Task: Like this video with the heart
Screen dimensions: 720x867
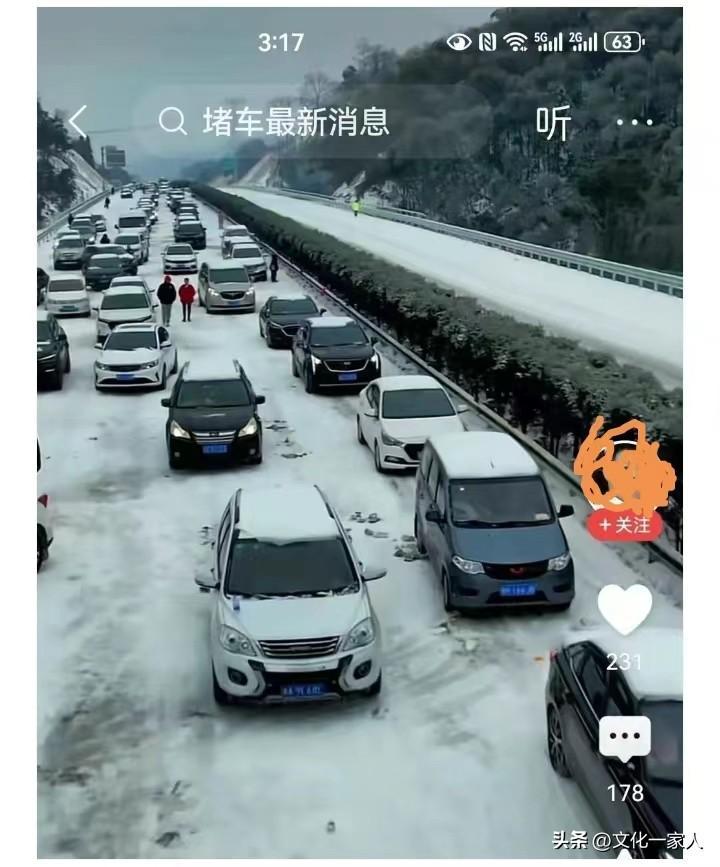Action: [625, 609]
